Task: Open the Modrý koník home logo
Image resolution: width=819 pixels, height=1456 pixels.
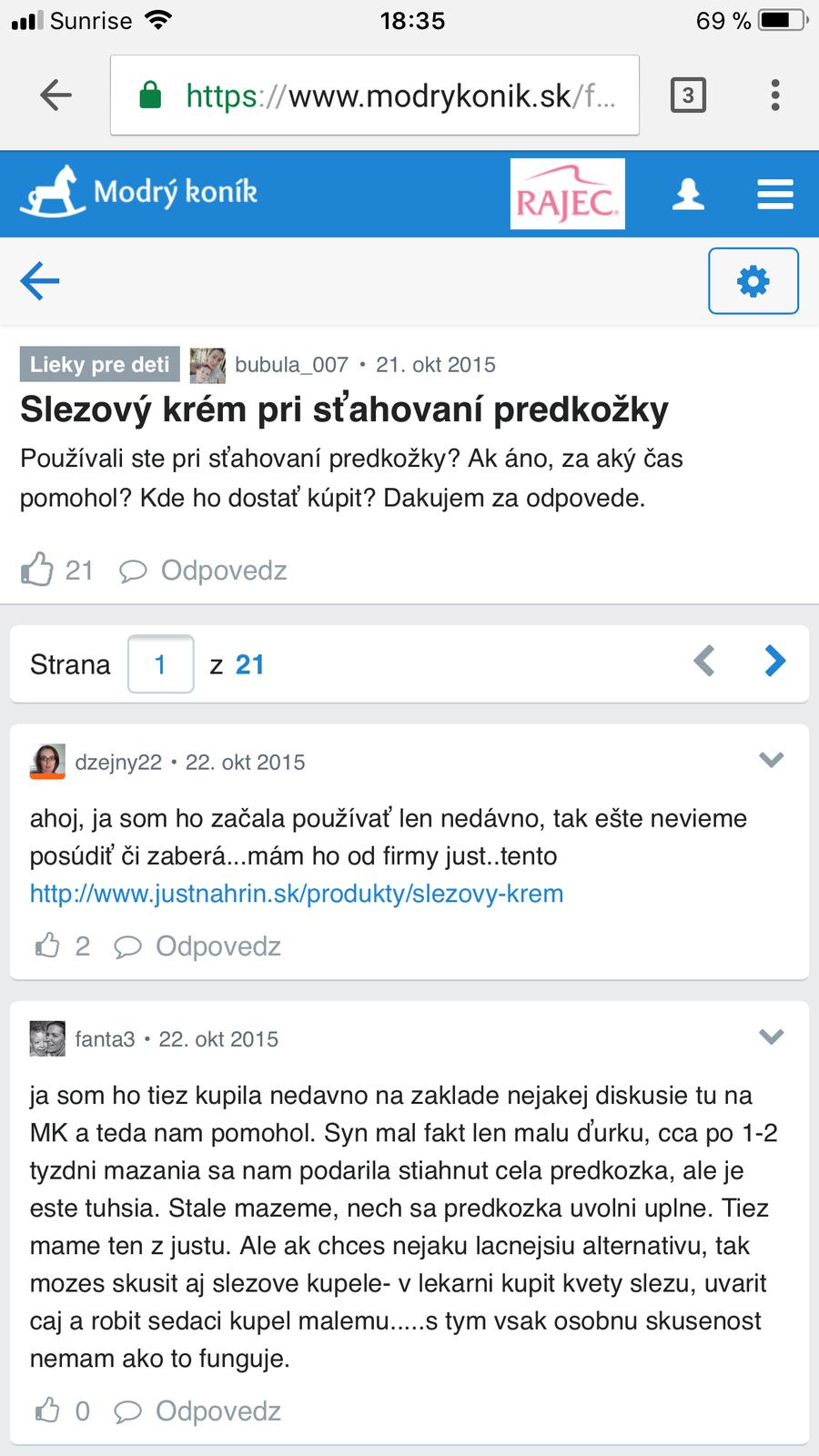Action: [139, 192]
